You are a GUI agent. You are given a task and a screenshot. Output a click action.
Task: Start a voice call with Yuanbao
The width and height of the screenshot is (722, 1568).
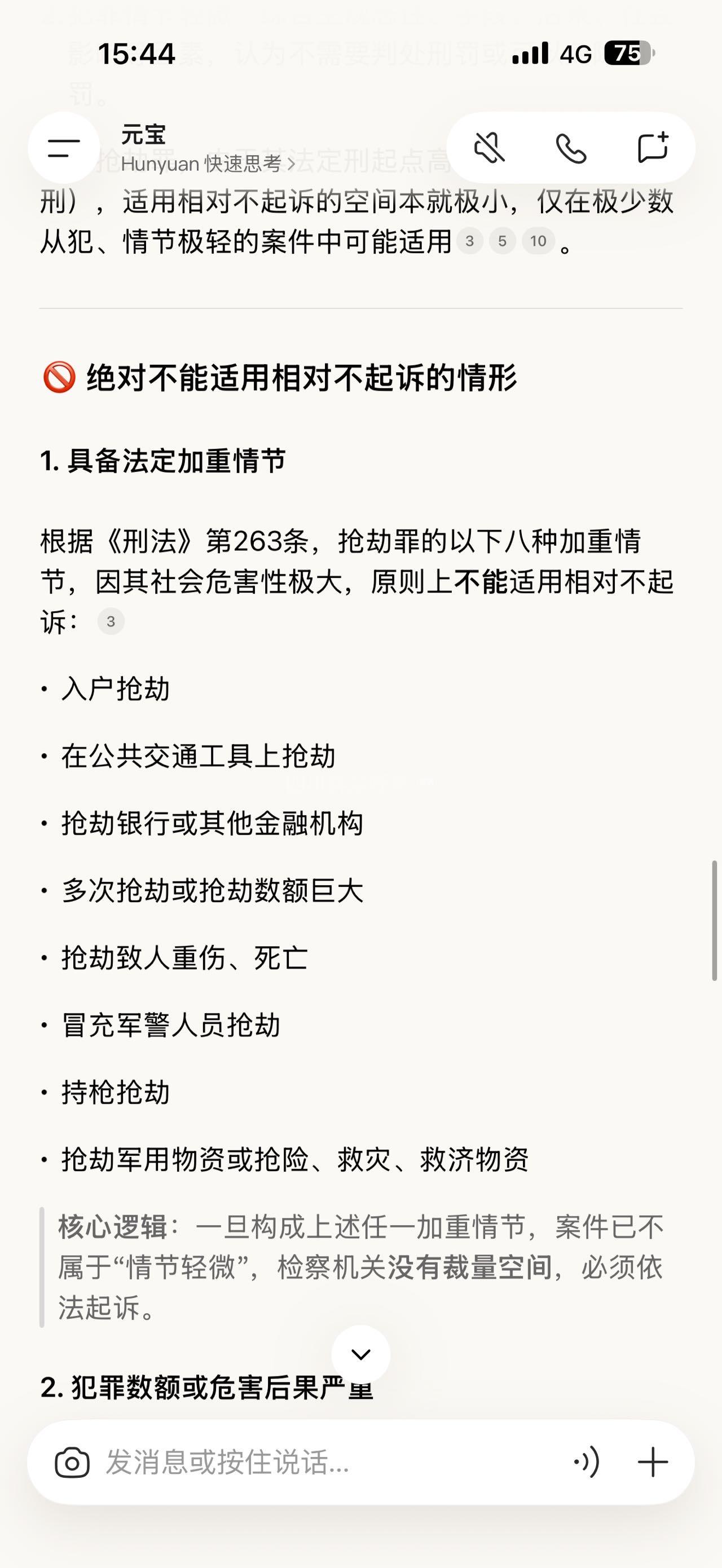coord(571,148)
